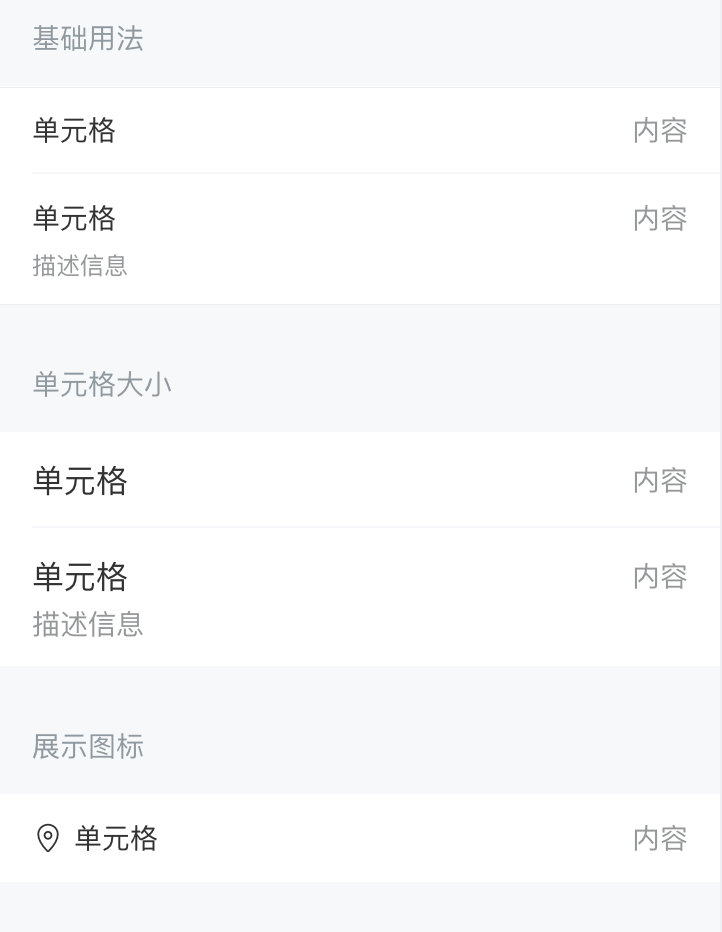Screen dimensions: 722x932
Task: Open the large 单元格 row showing 描述信息
Action: 360,597
